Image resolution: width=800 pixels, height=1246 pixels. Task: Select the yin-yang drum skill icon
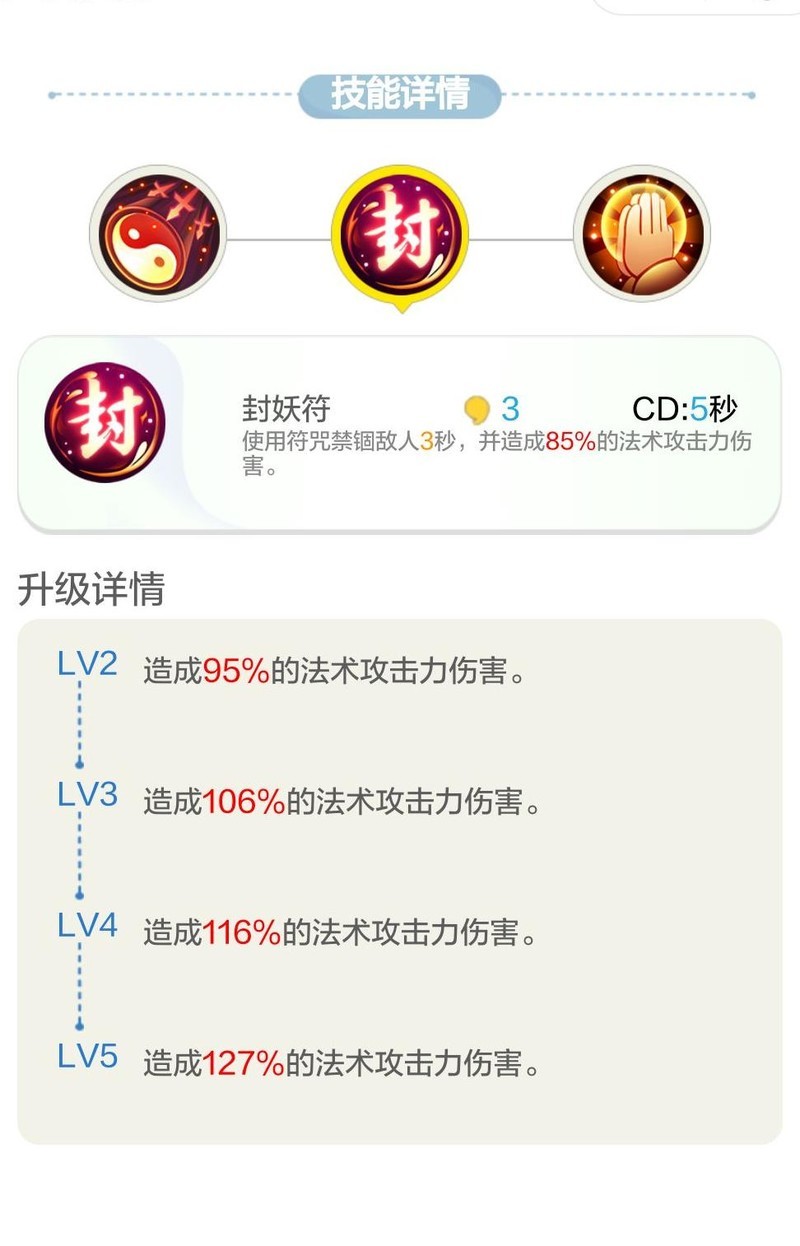point(158,234)
